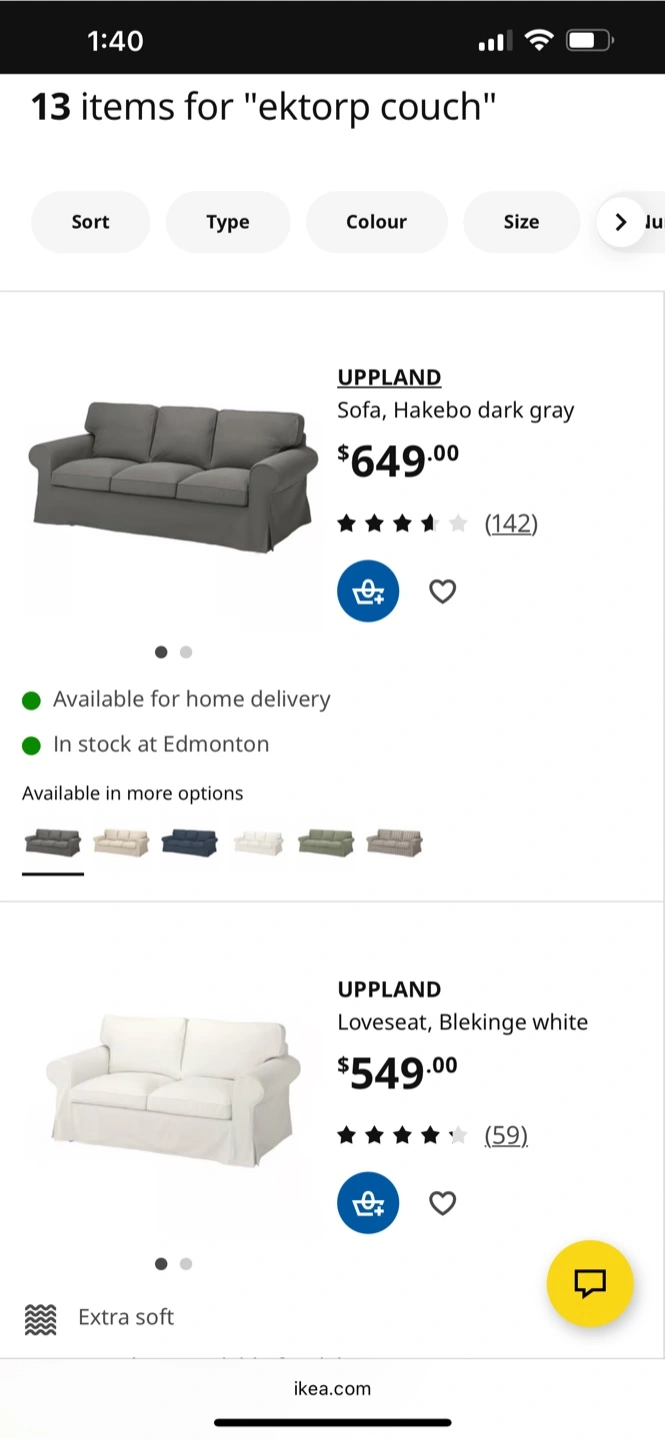Viewport: 665px width, 1440px height.
Task: View the 142 reviews for the sofa
Action: point(511,523)
